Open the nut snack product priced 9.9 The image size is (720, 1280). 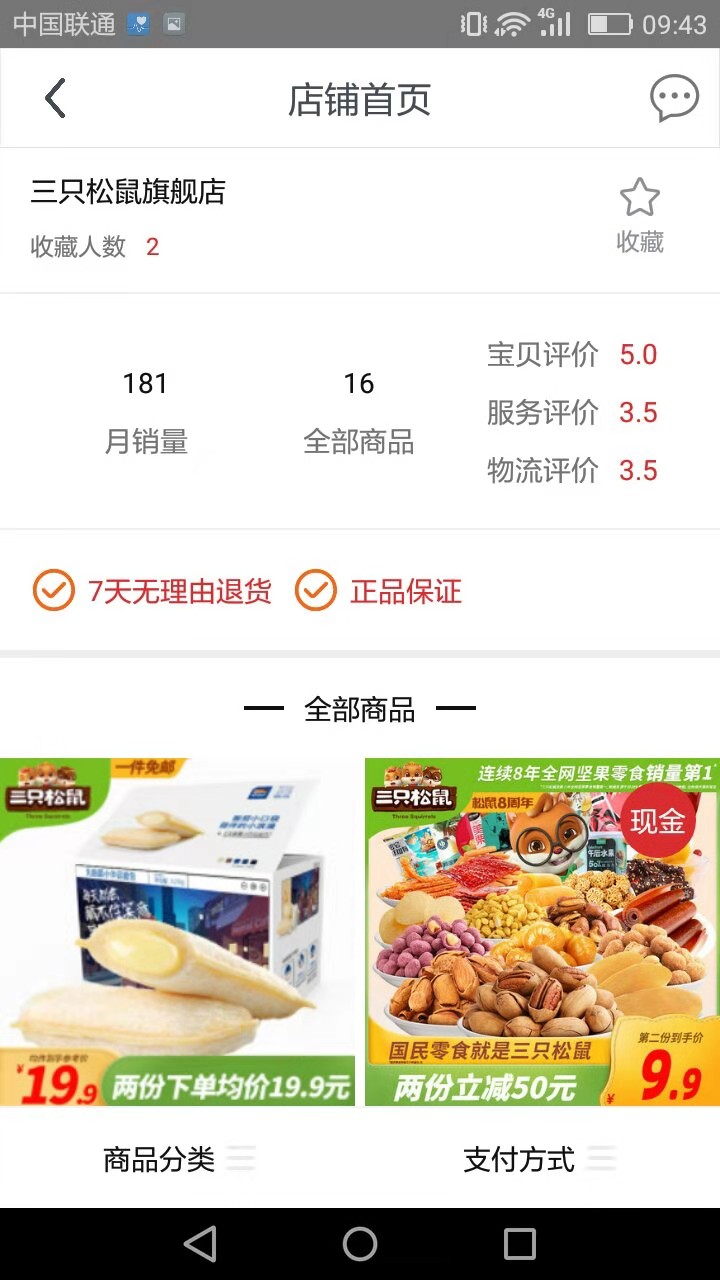click(542, 931)
